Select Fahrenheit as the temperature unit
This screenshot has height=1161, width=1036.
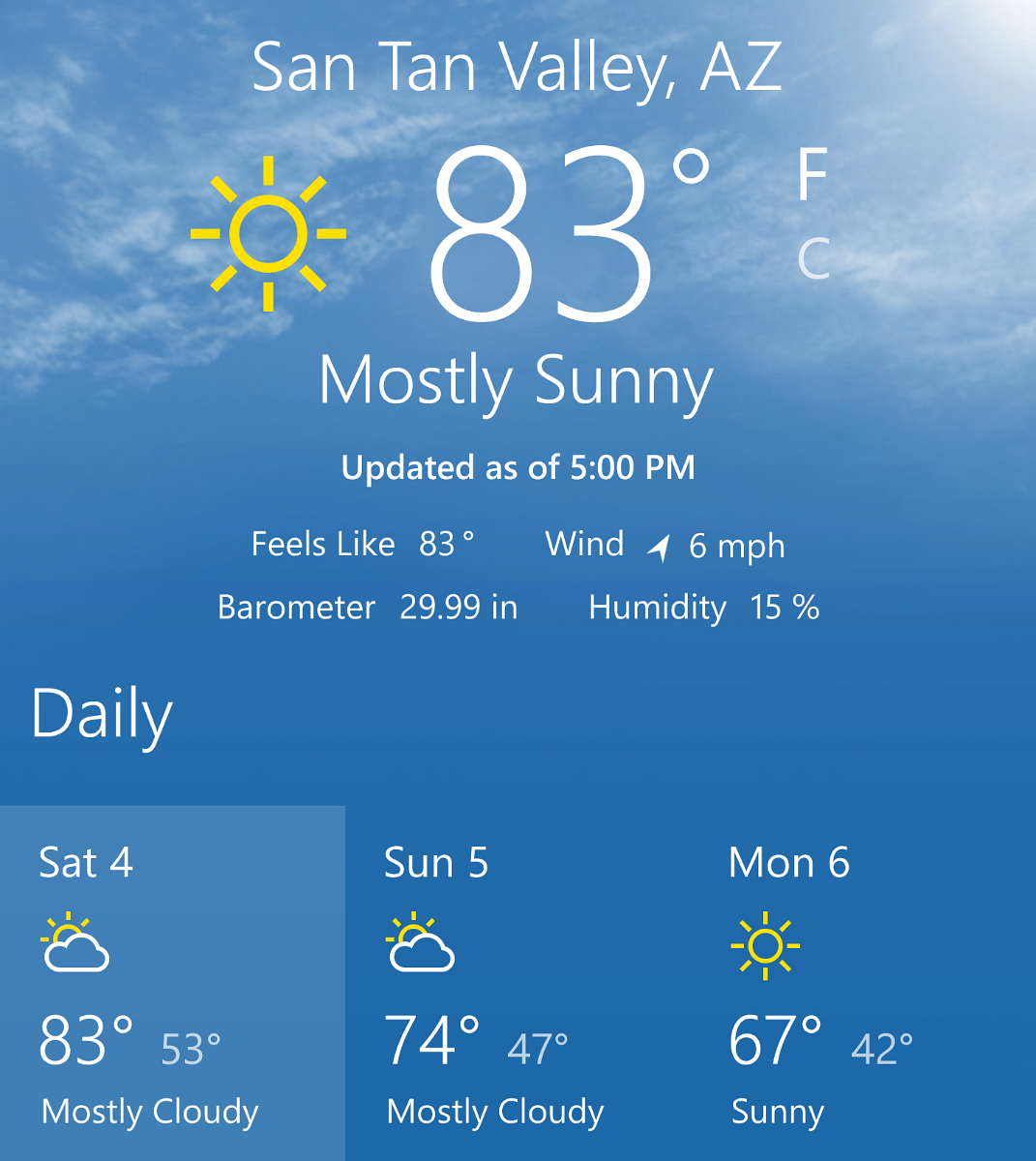coord(813,175)
